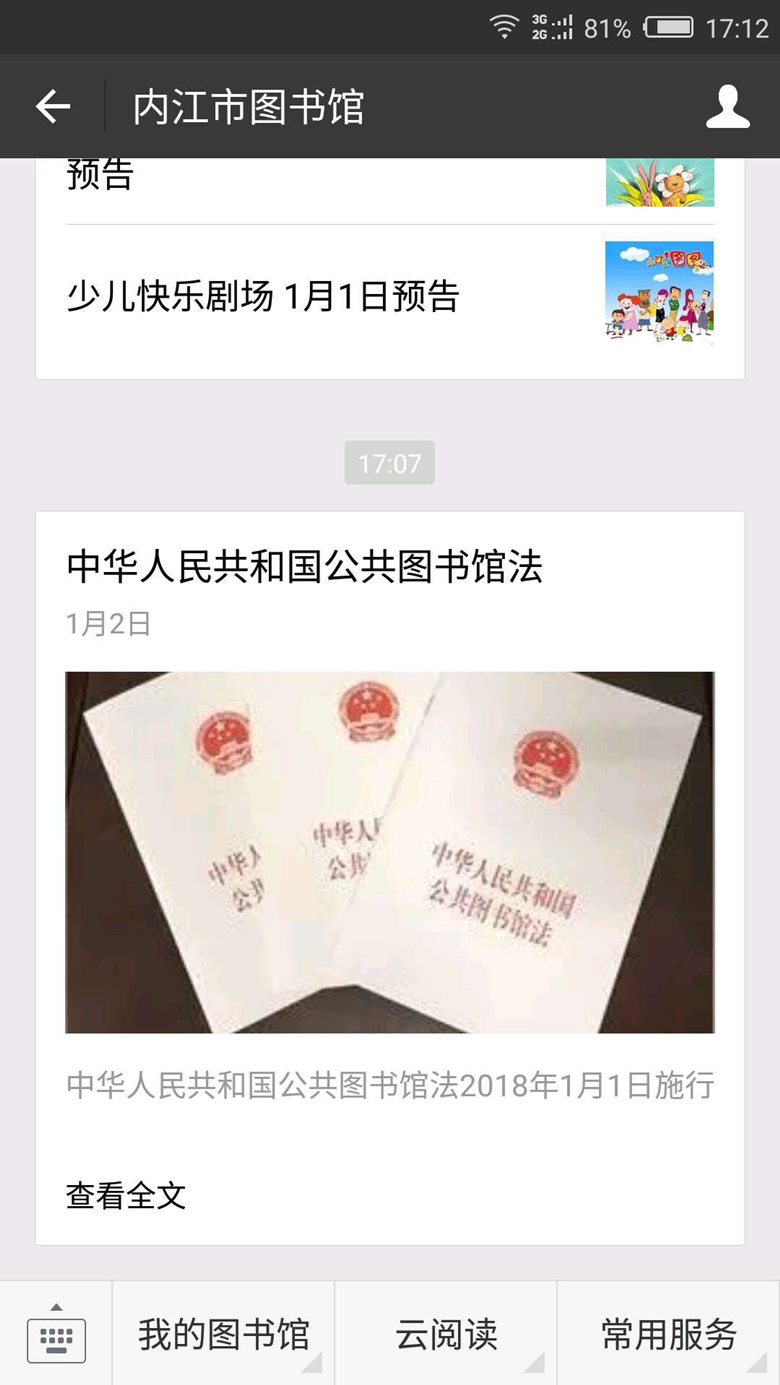This screenshot has width=780, height=1385.
Task: Expand the 常用服务 menu
Action: [668, 1334]
